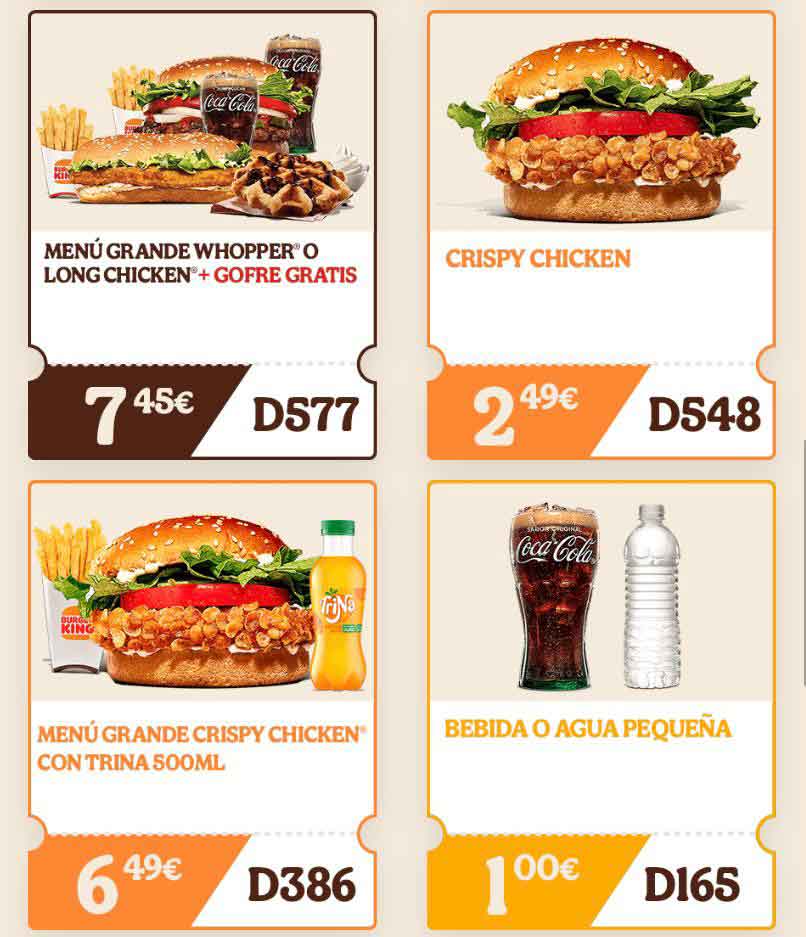Select the Crispy Chicken coupon D548

point(601,235)
